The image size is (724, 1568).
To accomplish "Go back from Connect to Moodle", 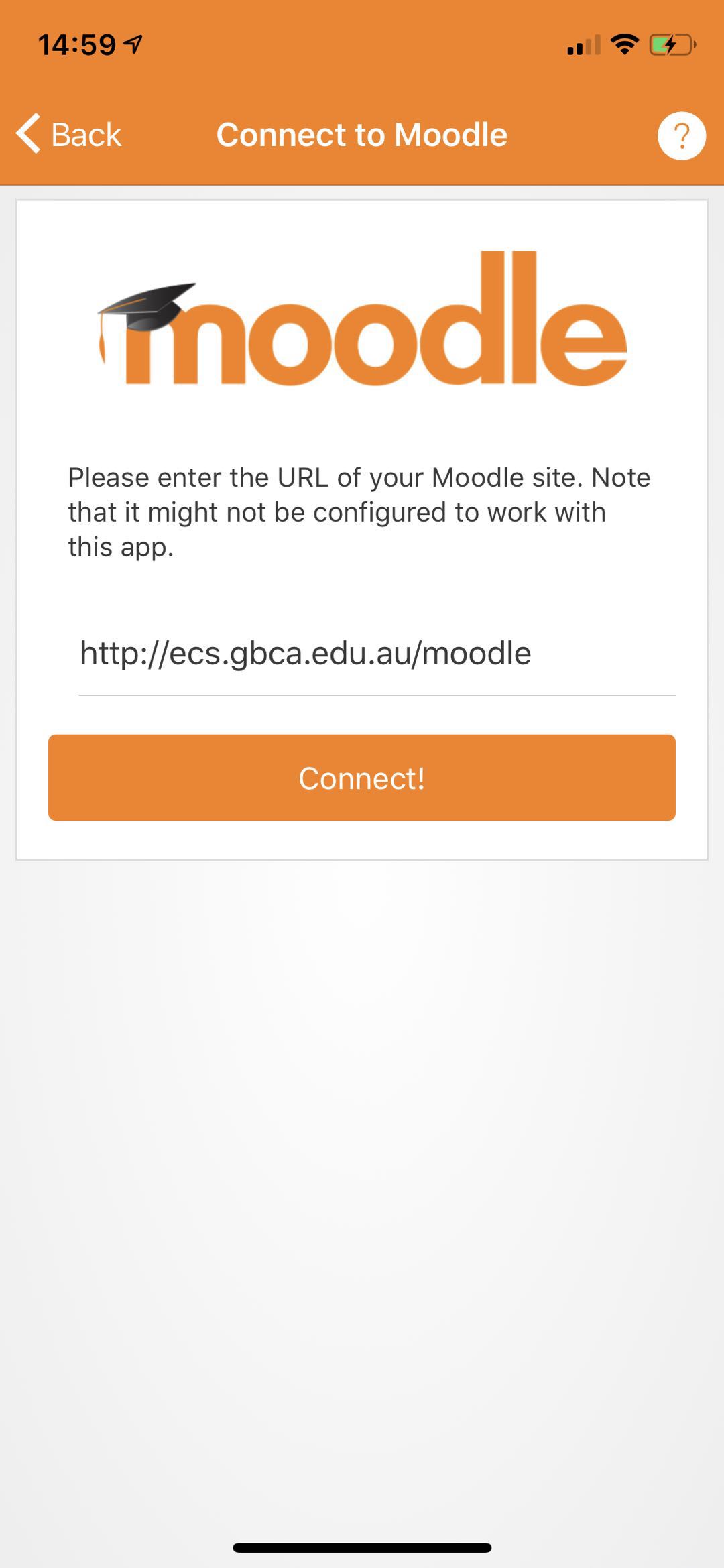I will 68,135.
